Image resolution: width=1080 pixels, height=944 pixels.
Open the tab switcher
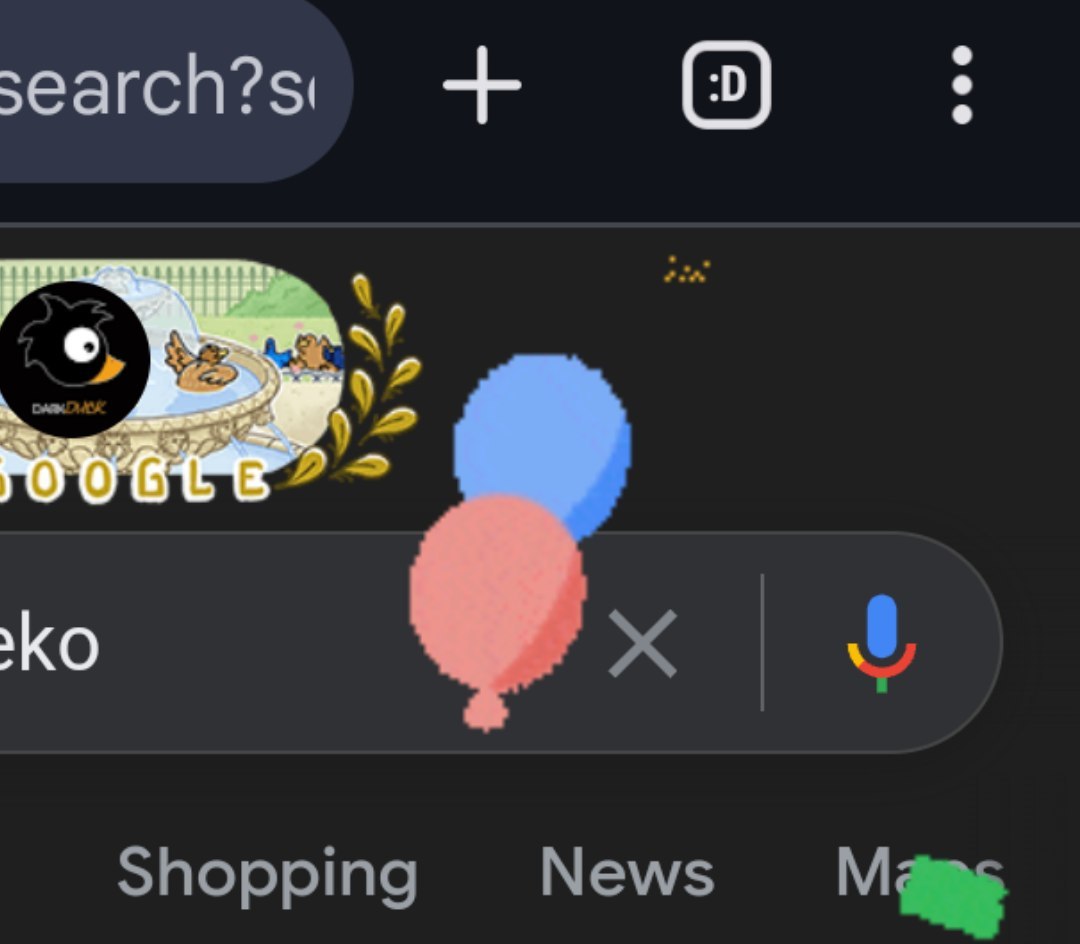727,86
